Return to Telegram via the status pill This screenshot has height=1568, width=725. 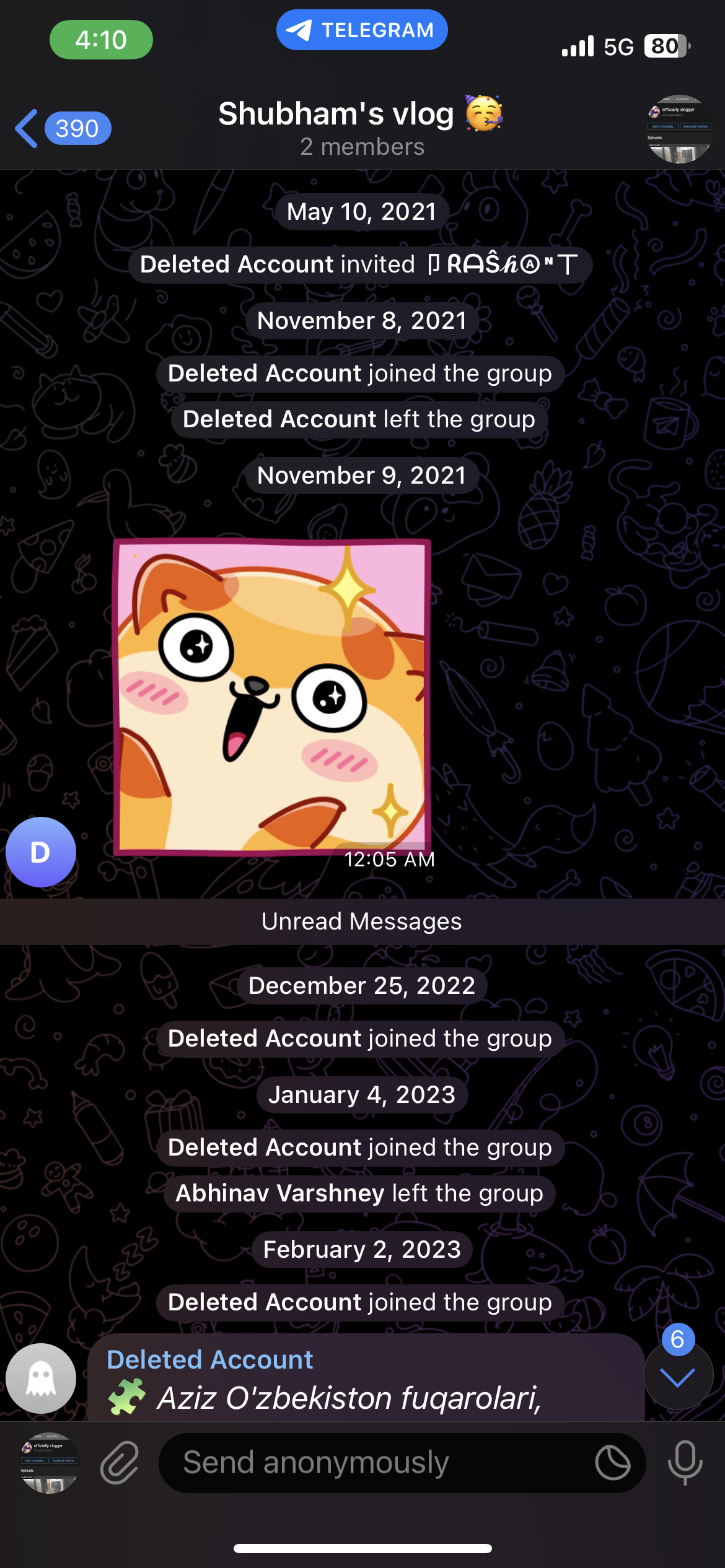click(362, 30)
